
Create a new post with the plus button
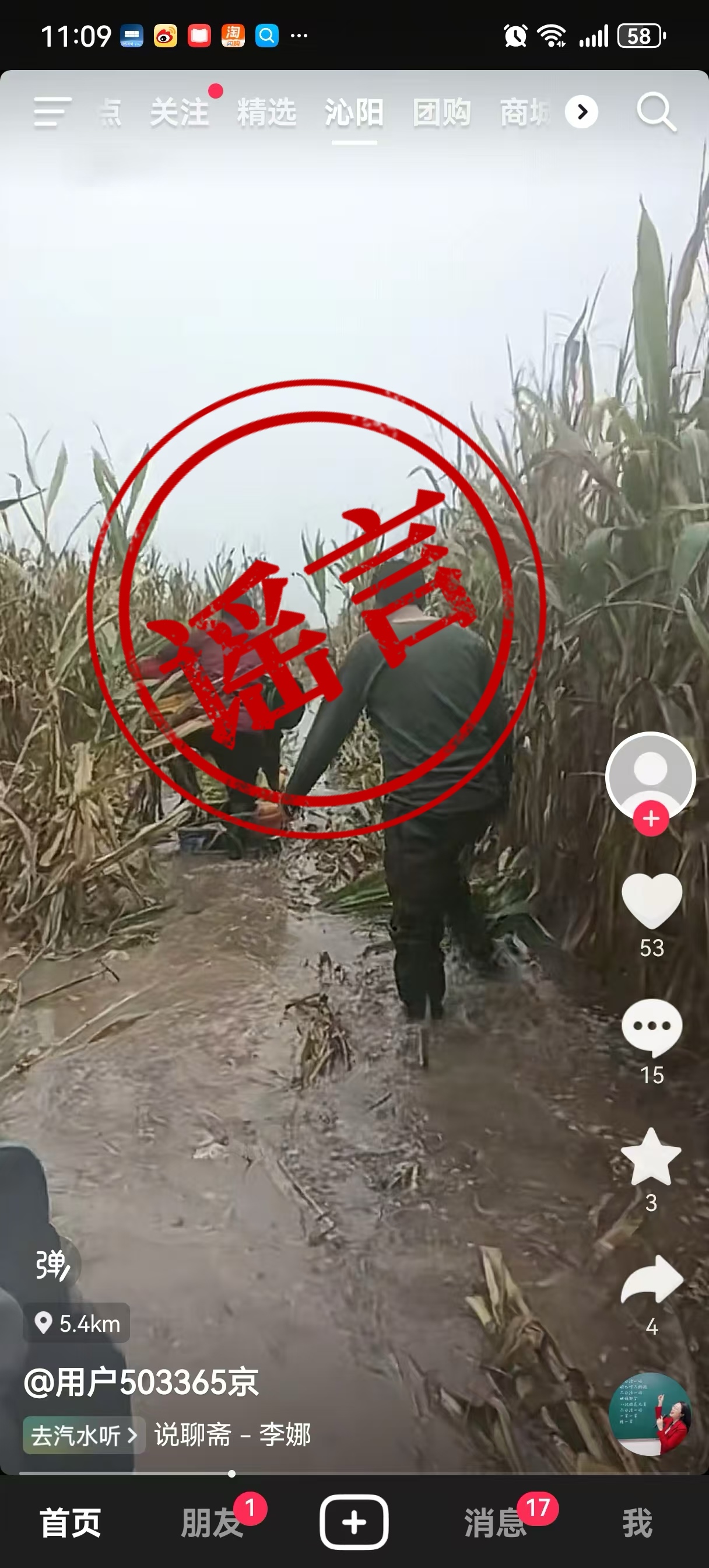[354, 1522]
